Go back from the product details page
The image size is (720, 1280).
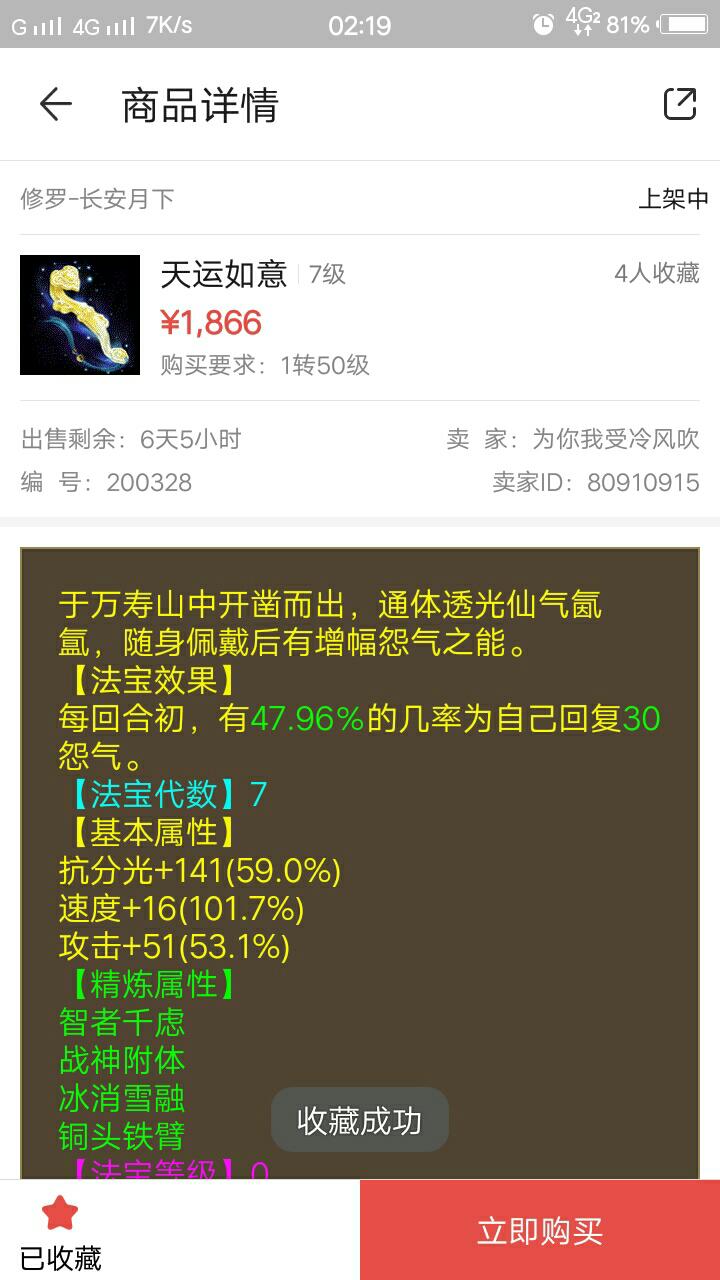[55, 104]
